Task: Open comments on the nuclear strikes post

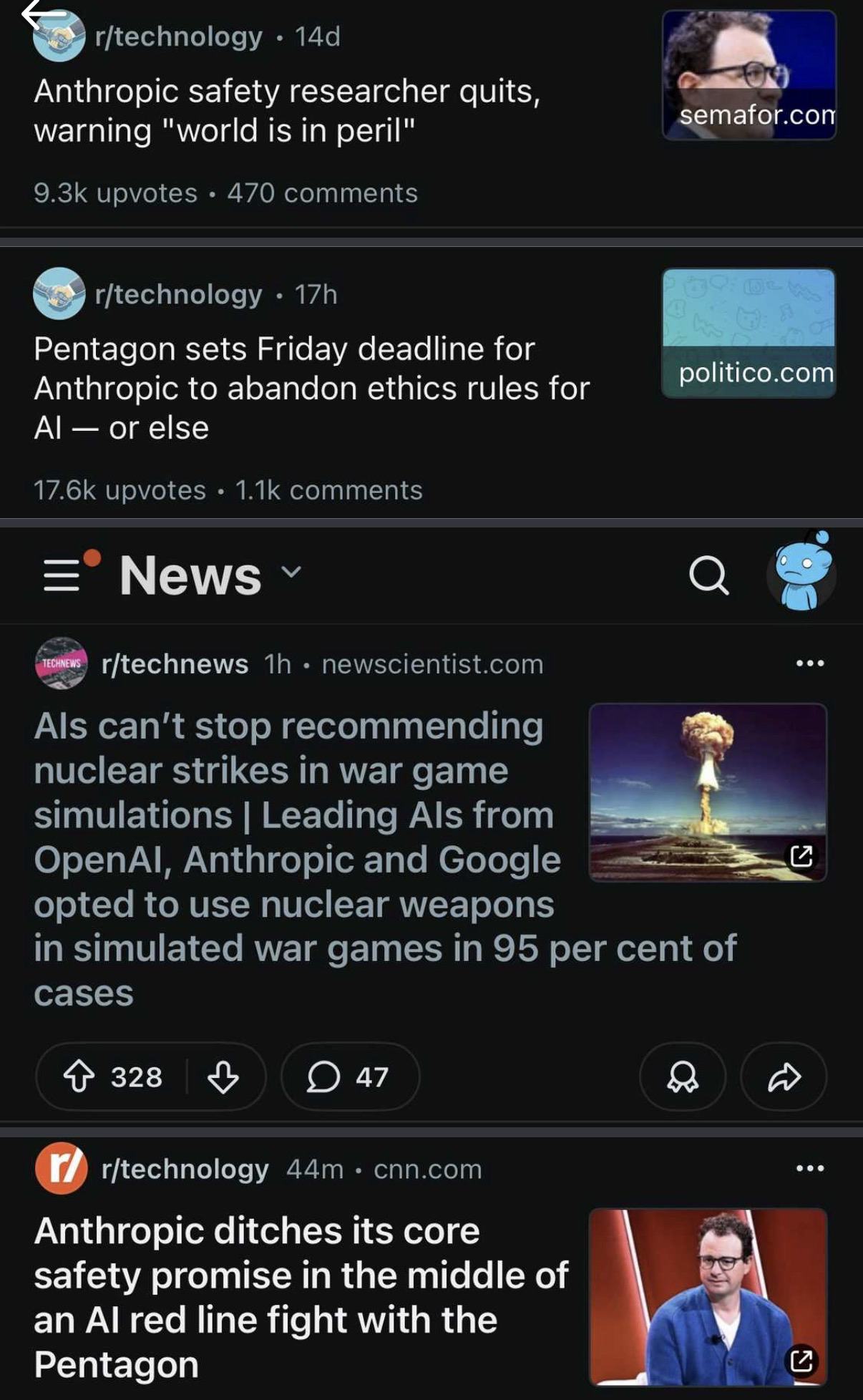Action: [349, 1076]
